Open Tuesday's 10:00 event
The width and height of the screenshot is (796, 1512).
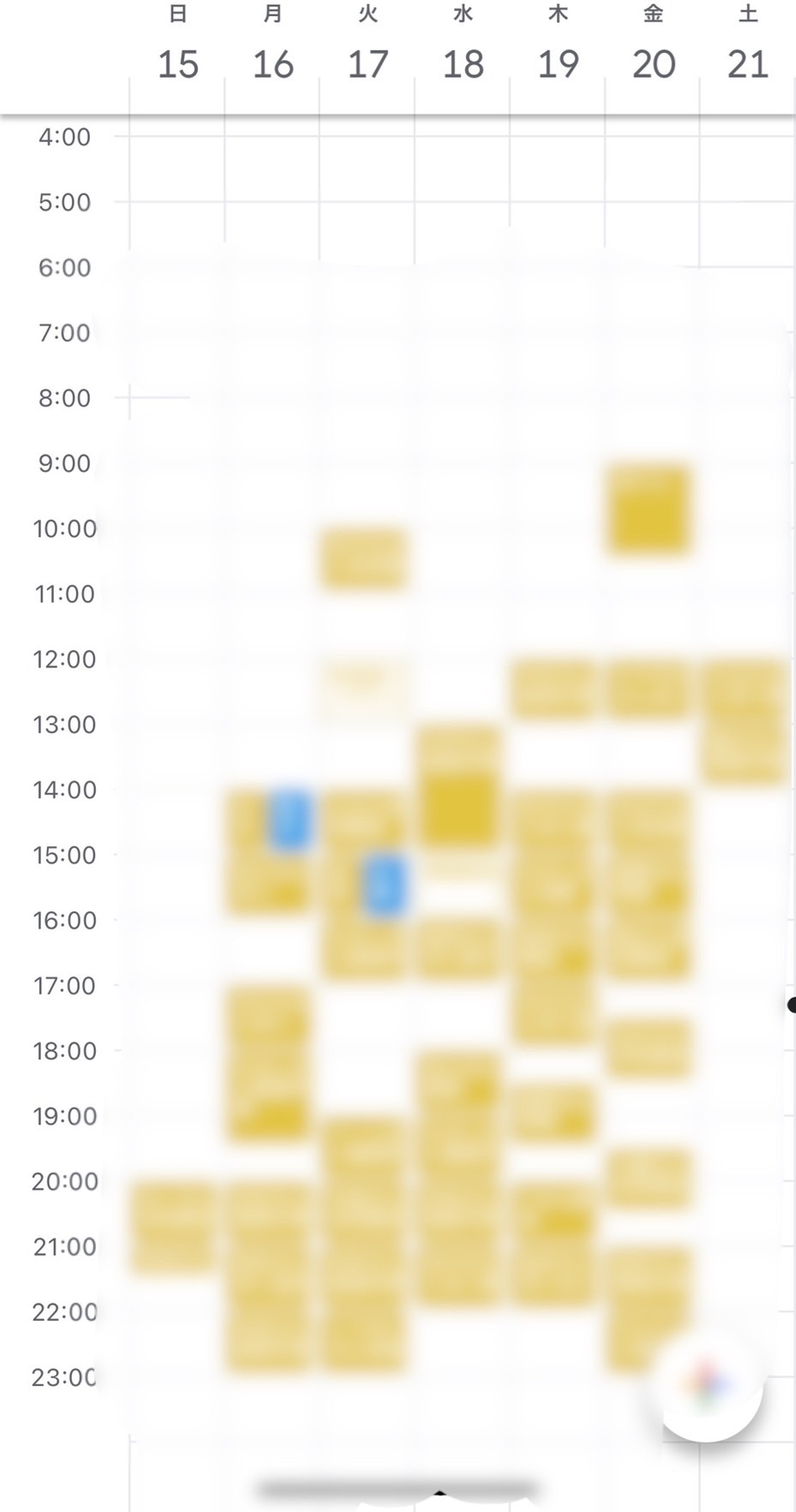[x=364, y=559]
